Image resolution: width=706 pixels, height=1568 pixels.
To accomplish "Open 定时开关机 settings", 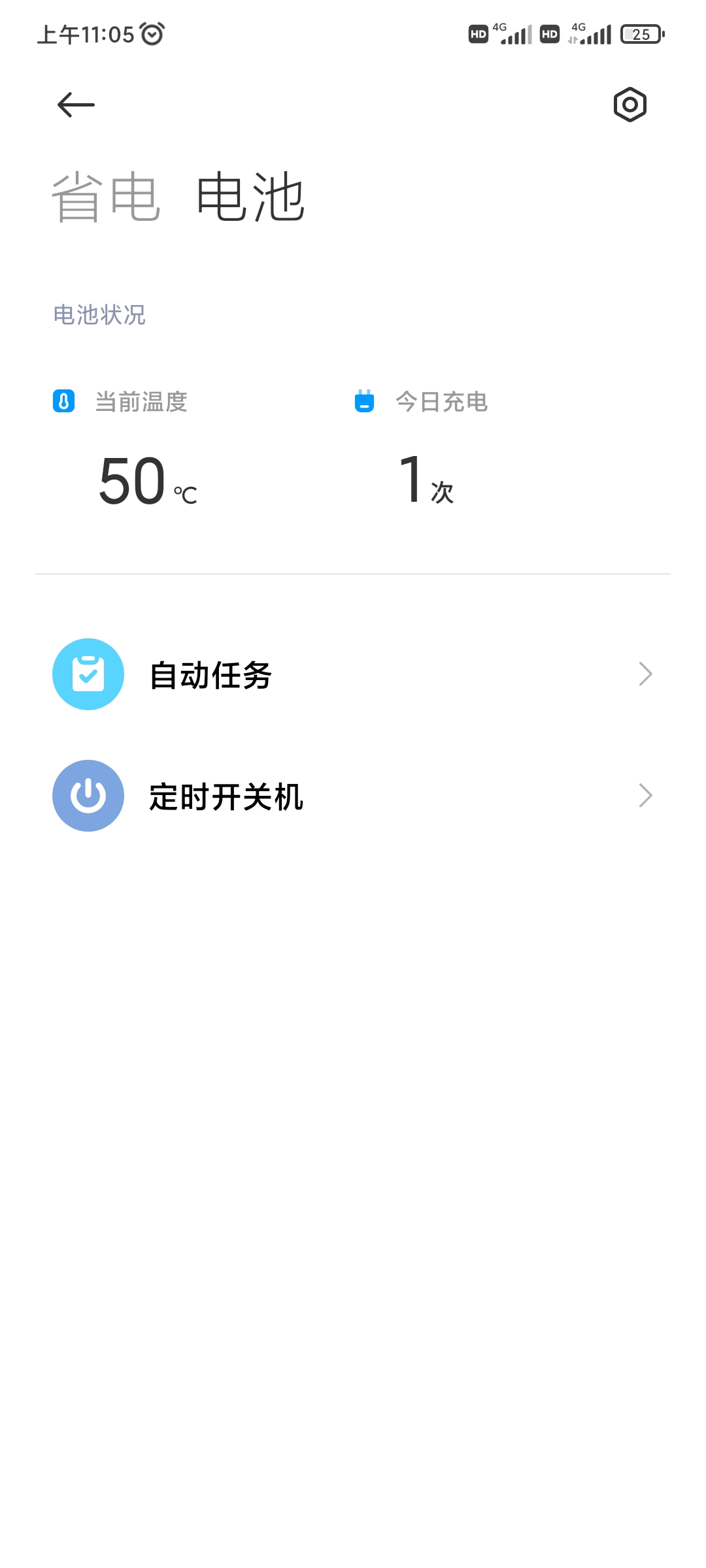I will [353, 796].
